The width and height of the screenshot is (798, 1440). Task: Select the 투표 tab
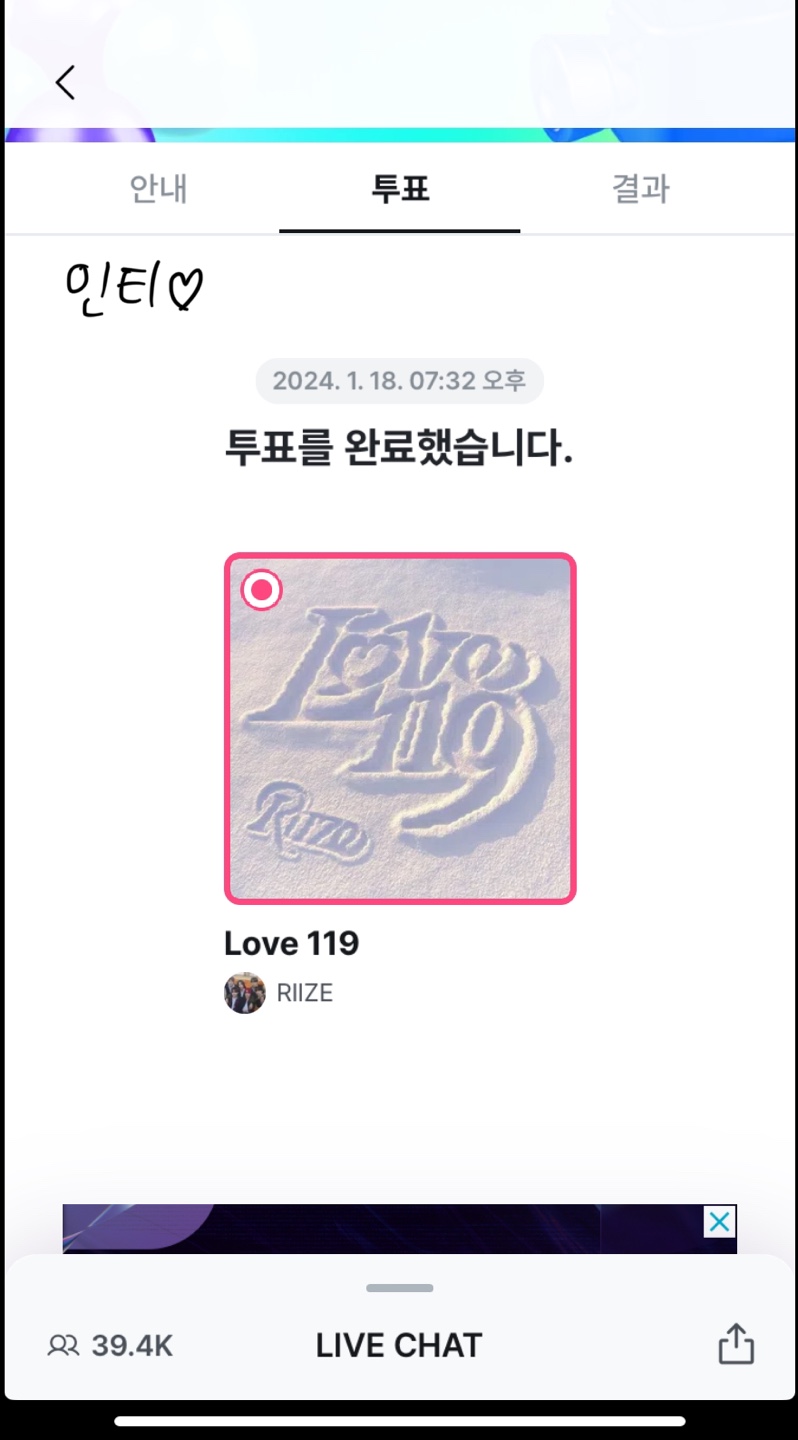[x=400, y=188]
